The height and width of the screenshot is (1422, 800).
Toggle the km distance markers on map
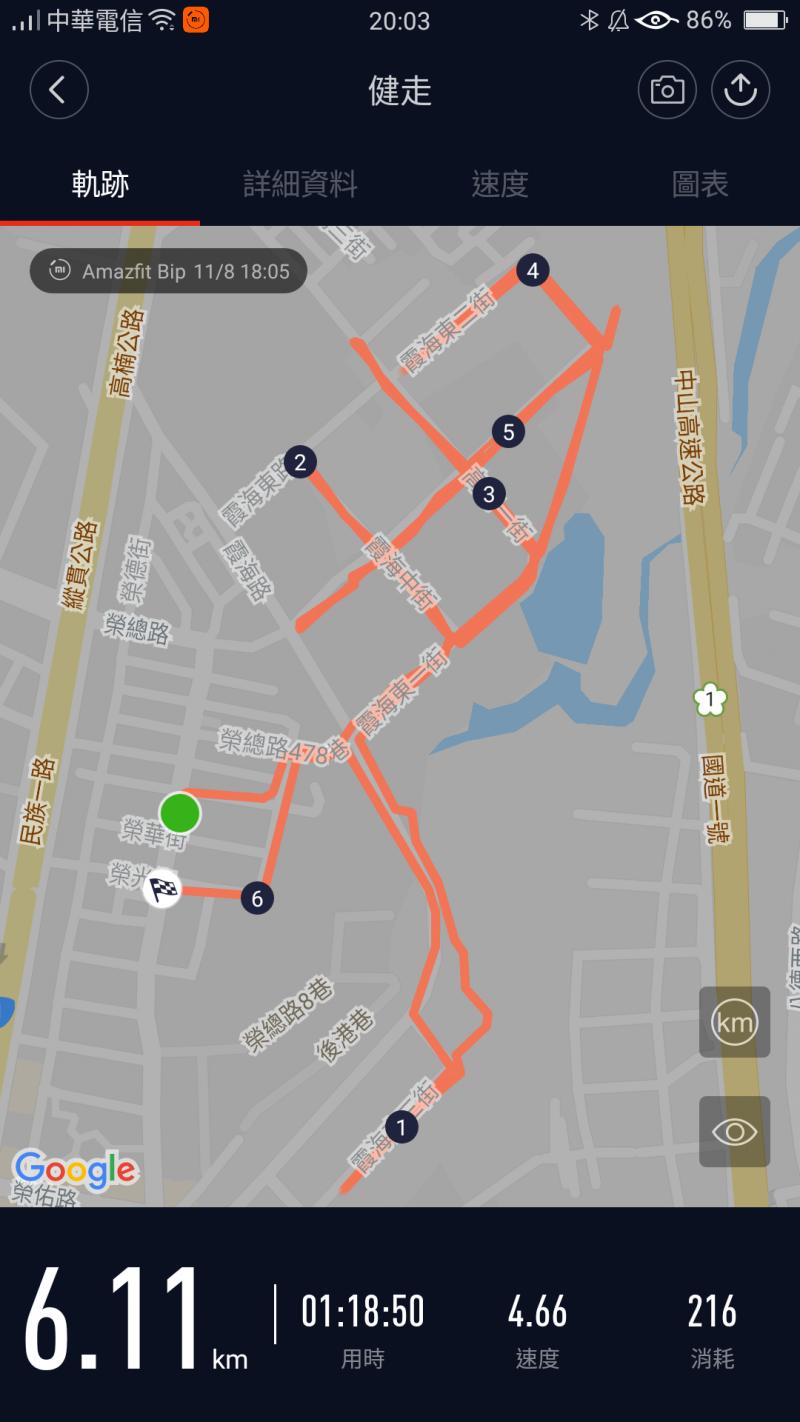pyautogui.click(x=734, y=1022)
